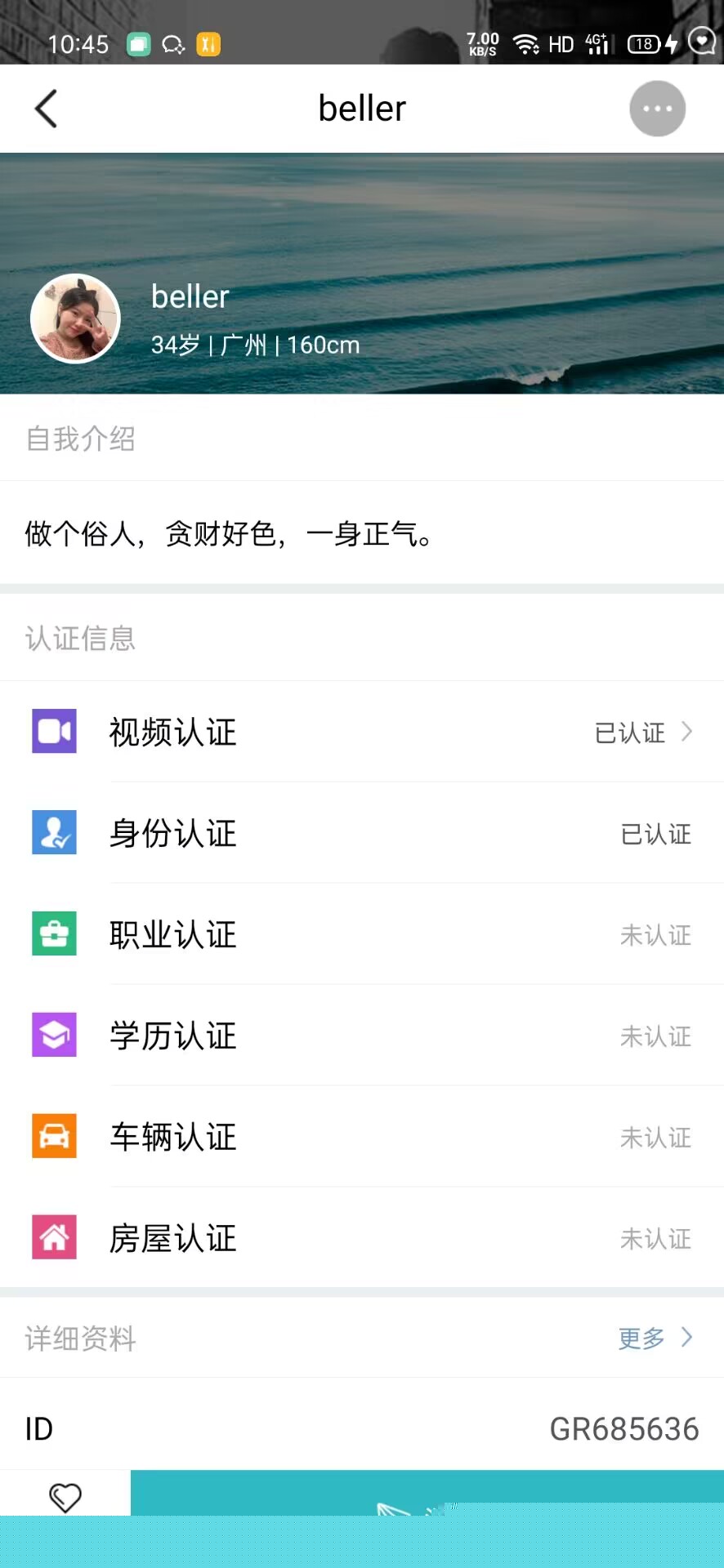Open the three-dot overflow menu
Viewport: 724px width, 1568px height.
[657, 109]
